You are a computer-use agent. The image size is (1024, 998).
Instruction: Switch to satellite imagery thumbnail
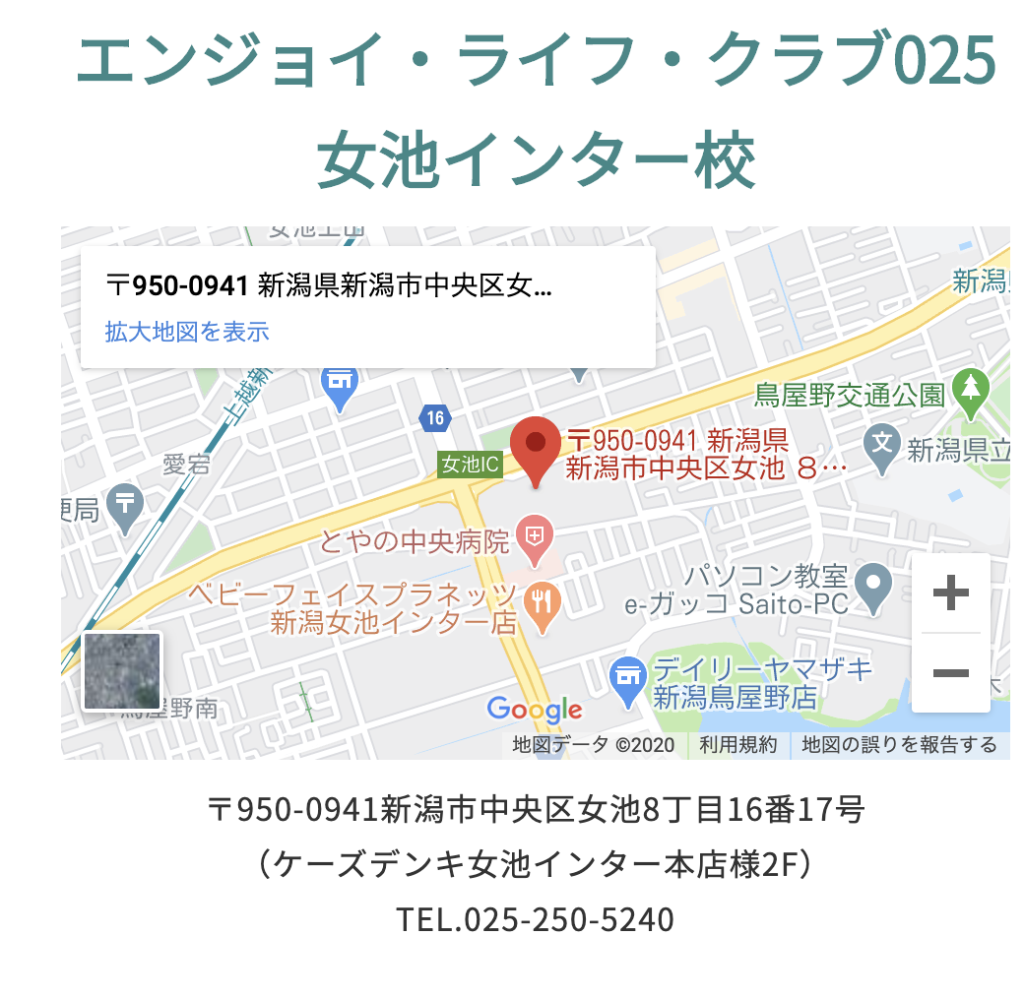pos(121,671)
